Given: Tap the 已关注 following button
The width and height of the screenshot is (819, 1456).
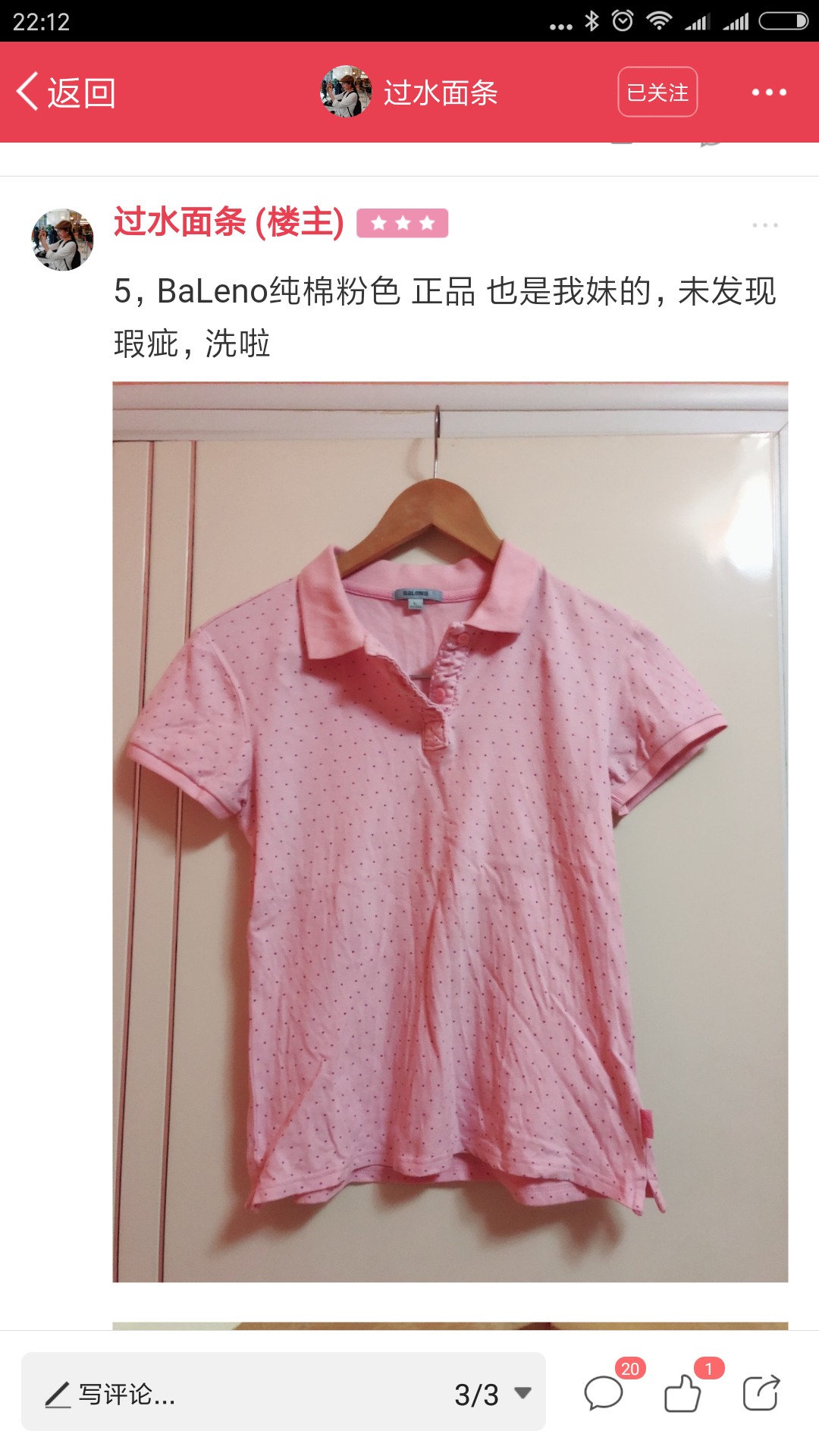Looking at the screenshot, I should click(x=657, y=92).
